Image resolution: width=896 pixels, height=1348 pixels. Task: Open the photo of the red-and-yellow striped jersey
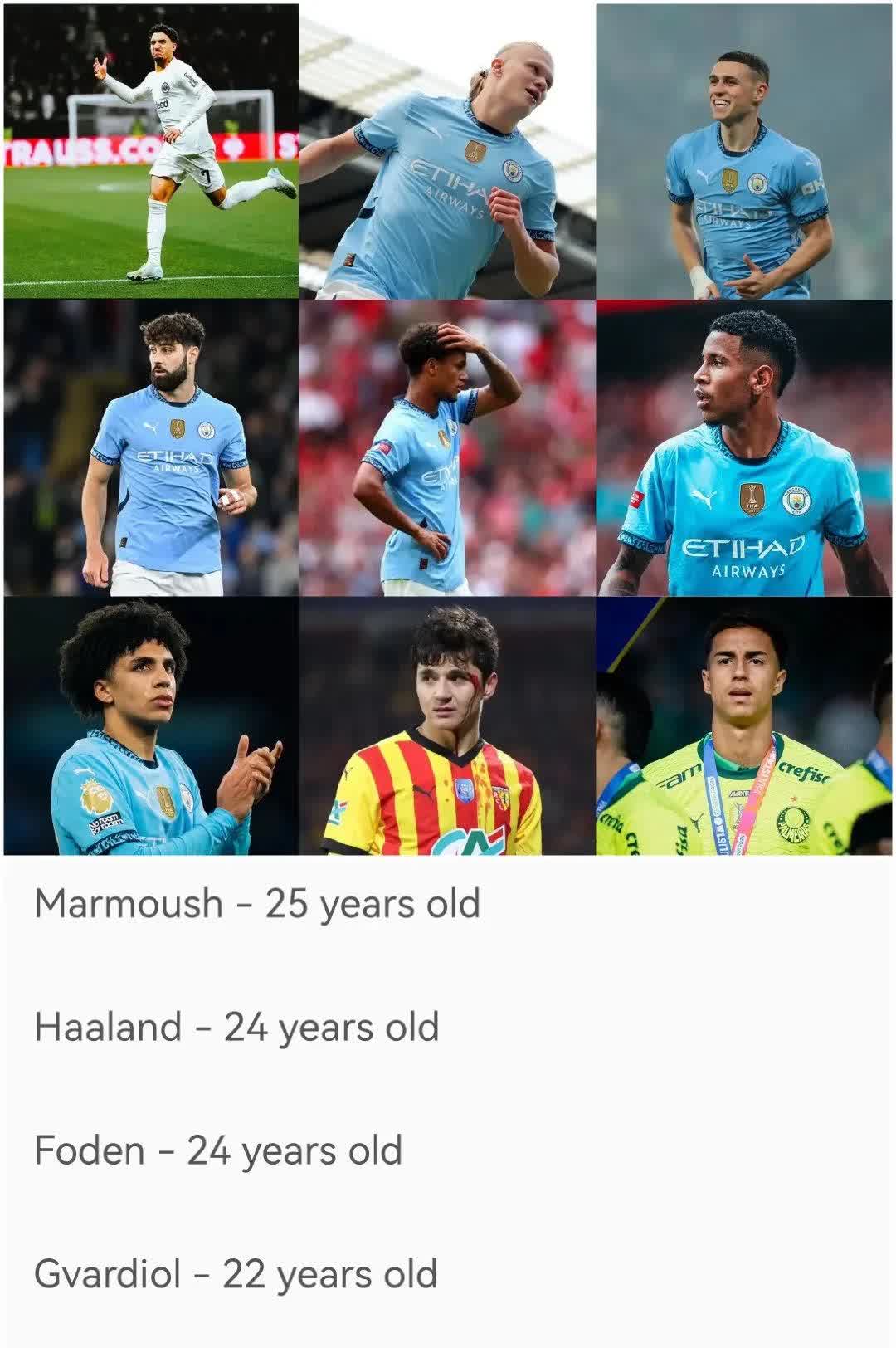point(446,726)
